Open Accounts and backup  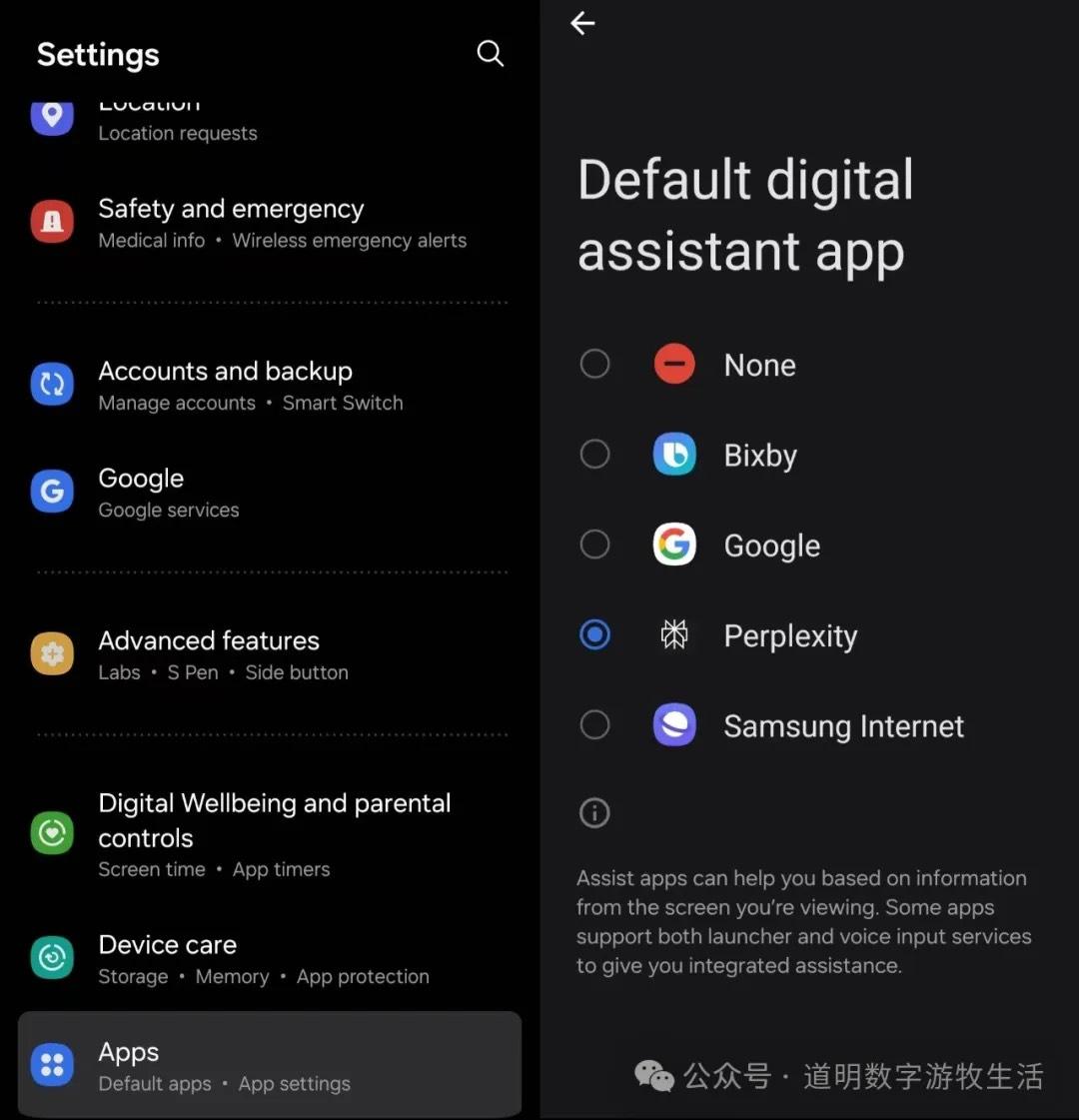[x=270, y=385]
